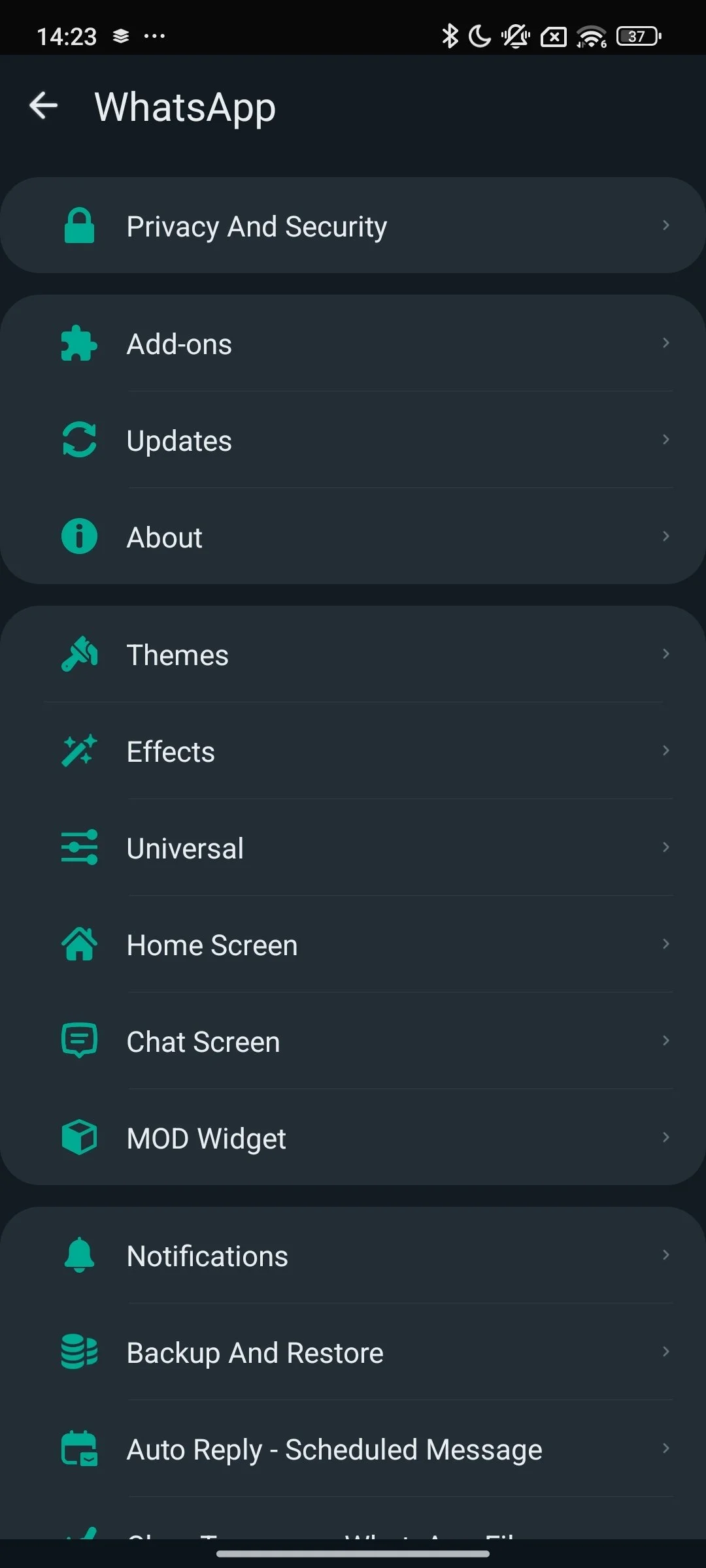Open the Add-ons section
706x1568 pixels.
point(353,344)
